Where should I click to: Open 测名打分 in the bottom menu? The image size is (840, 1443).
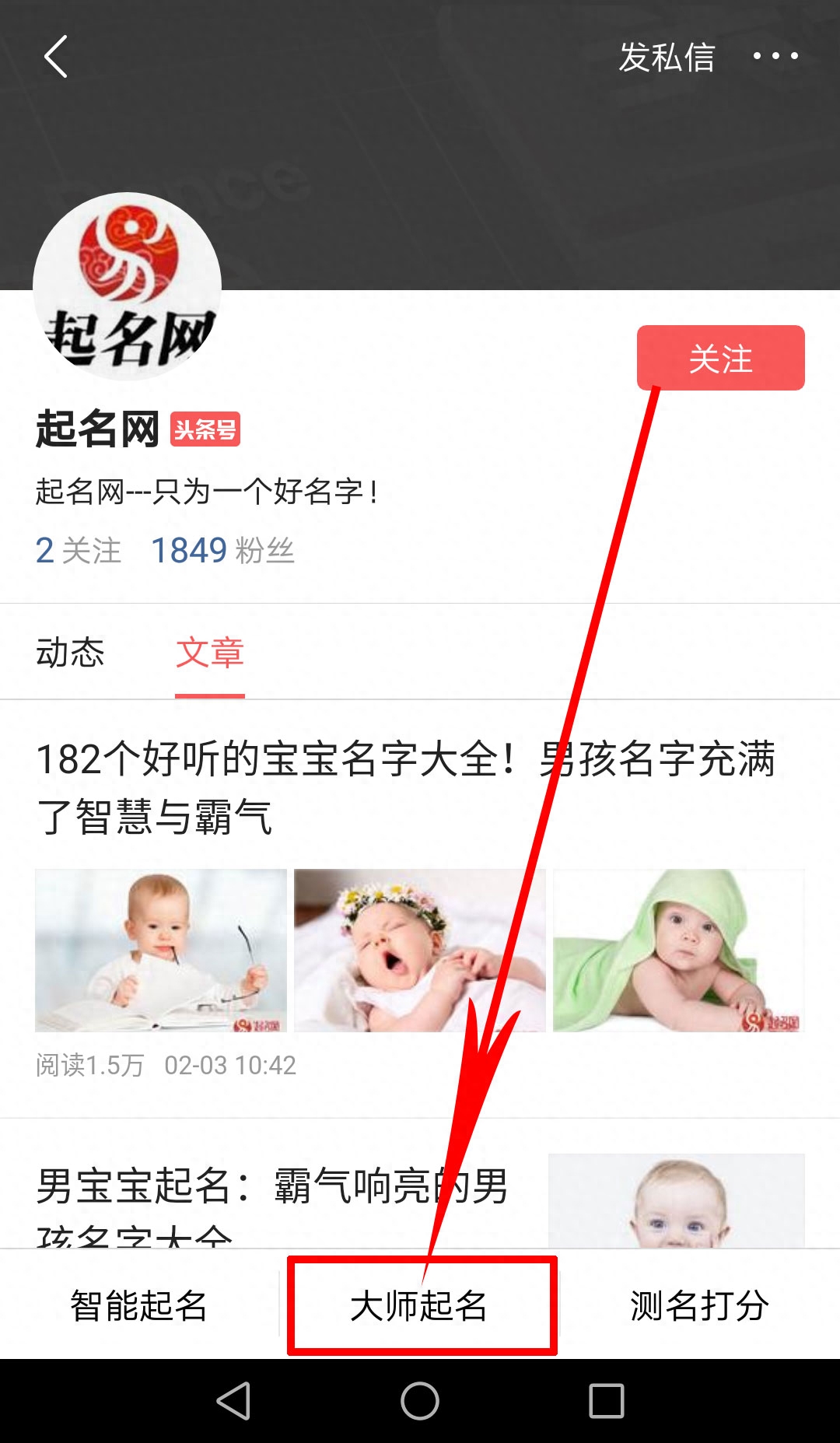pyautogui.click(x=699, y=1305)
